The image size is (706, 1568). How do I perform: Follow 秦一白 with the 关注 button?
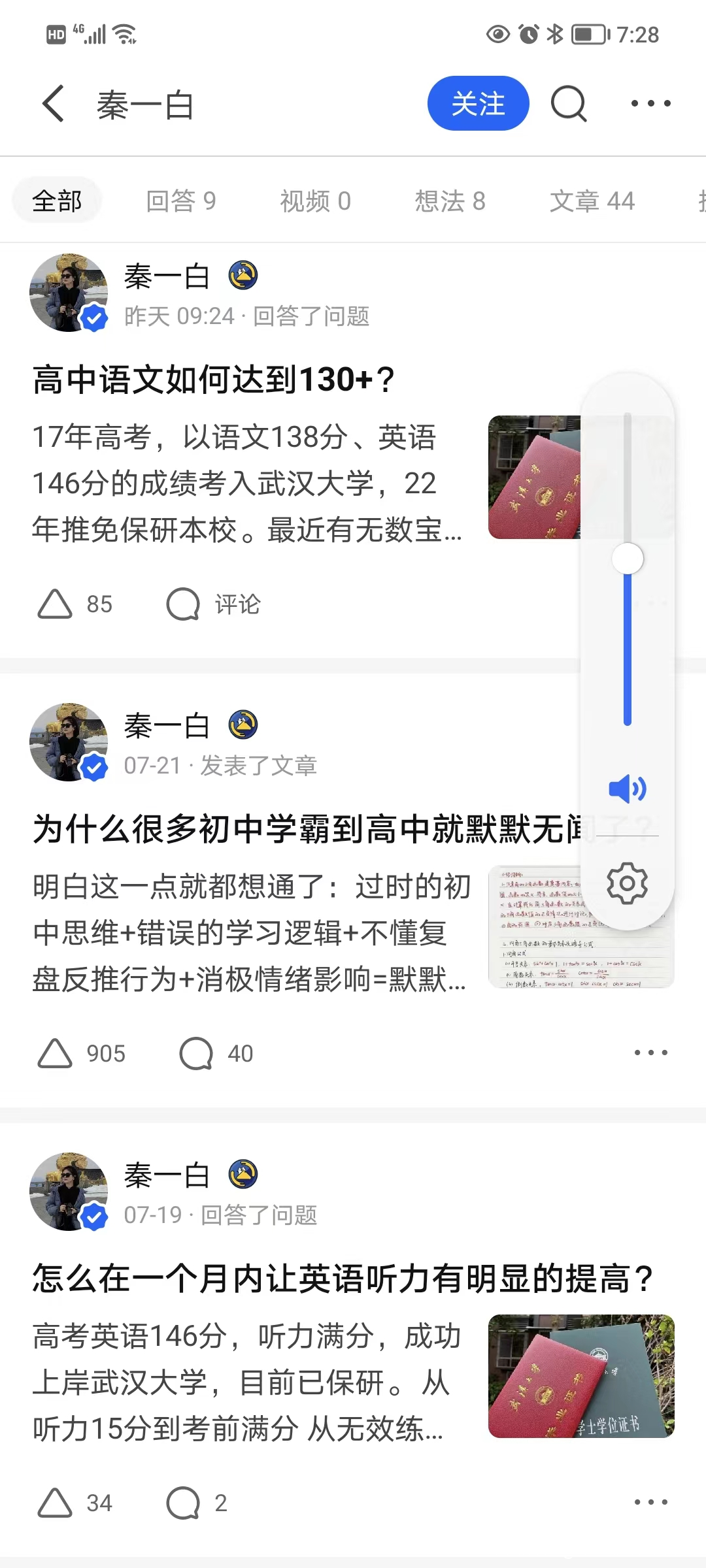(x=478, y=104)
